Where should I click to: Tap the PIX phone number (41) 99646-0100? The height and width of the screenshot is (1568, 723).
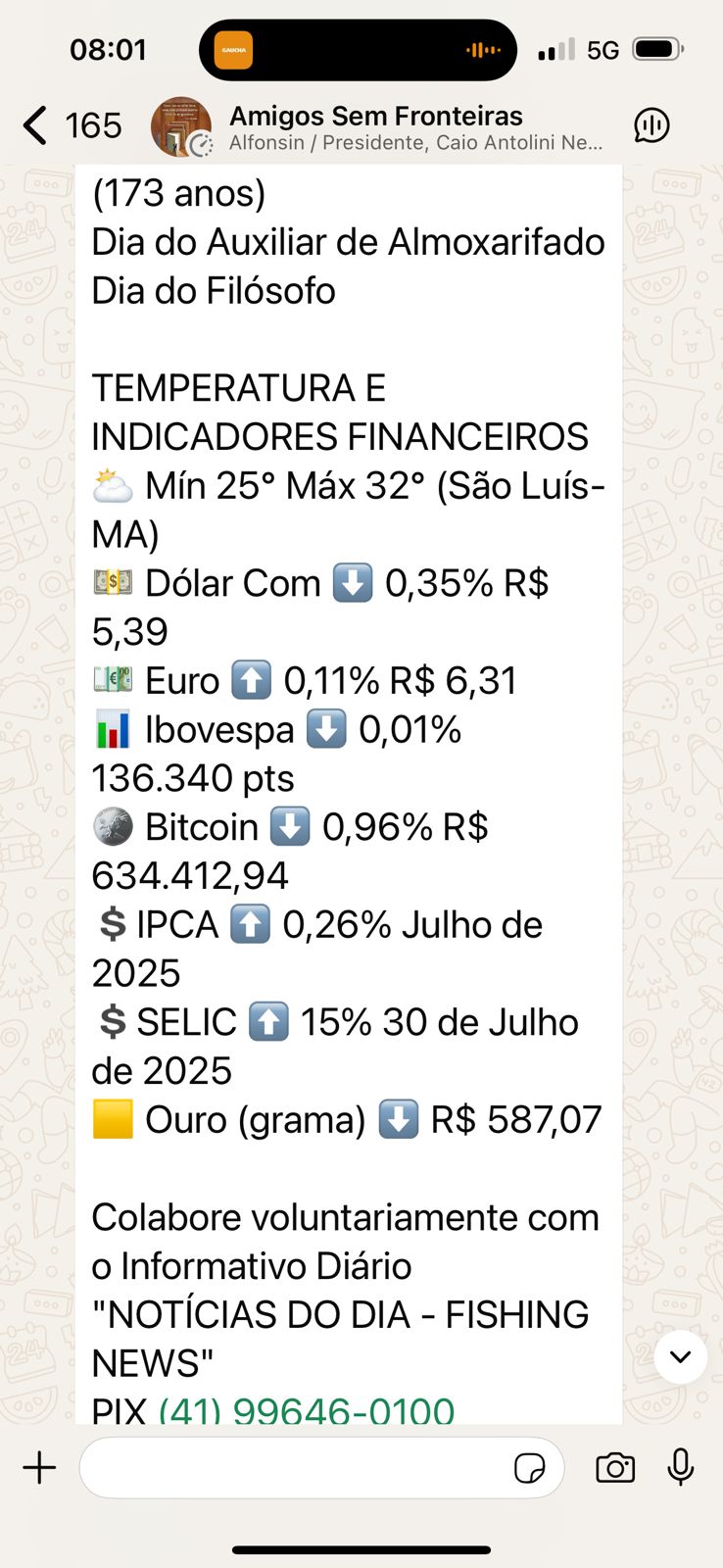pyautogui.click(x=307, y=1410)
